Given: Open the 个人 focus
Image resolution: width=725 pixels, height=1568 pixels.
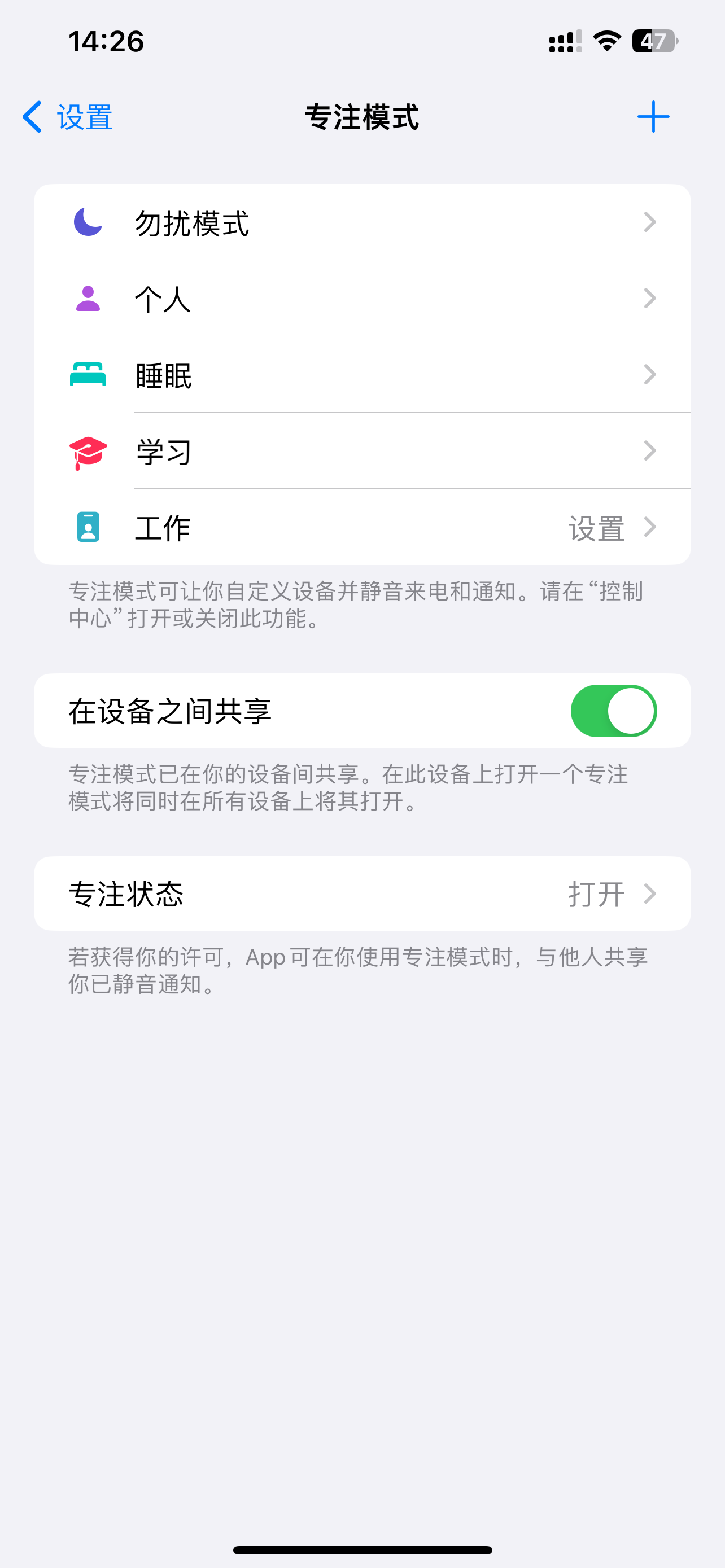Looking at the screenshot, I should (x=362, y=299).
